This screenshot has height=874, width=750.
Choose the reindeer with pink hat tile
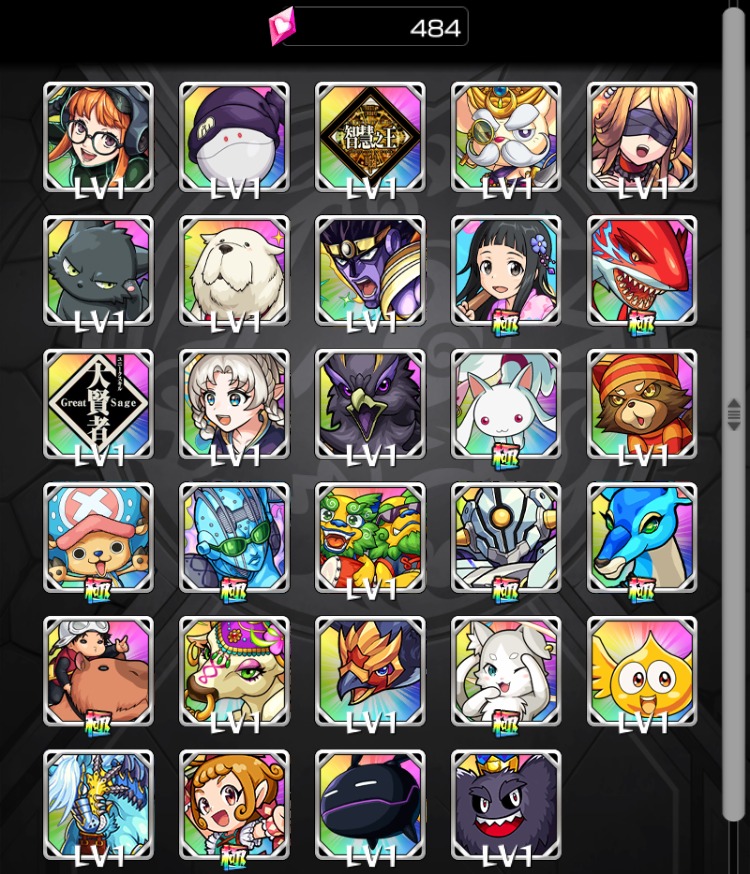click(x=98, y=537)
